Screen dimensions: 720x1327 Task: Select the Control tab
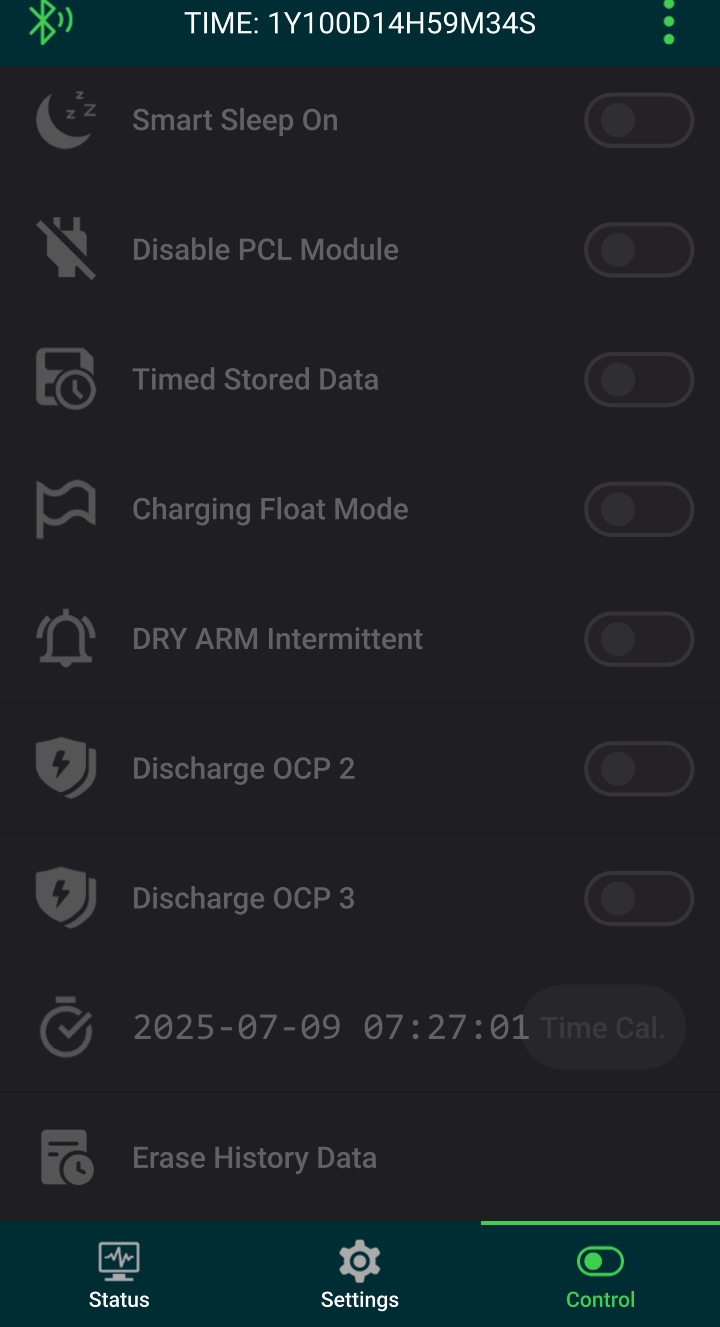pyautogui.click(x=600, y=1276)
